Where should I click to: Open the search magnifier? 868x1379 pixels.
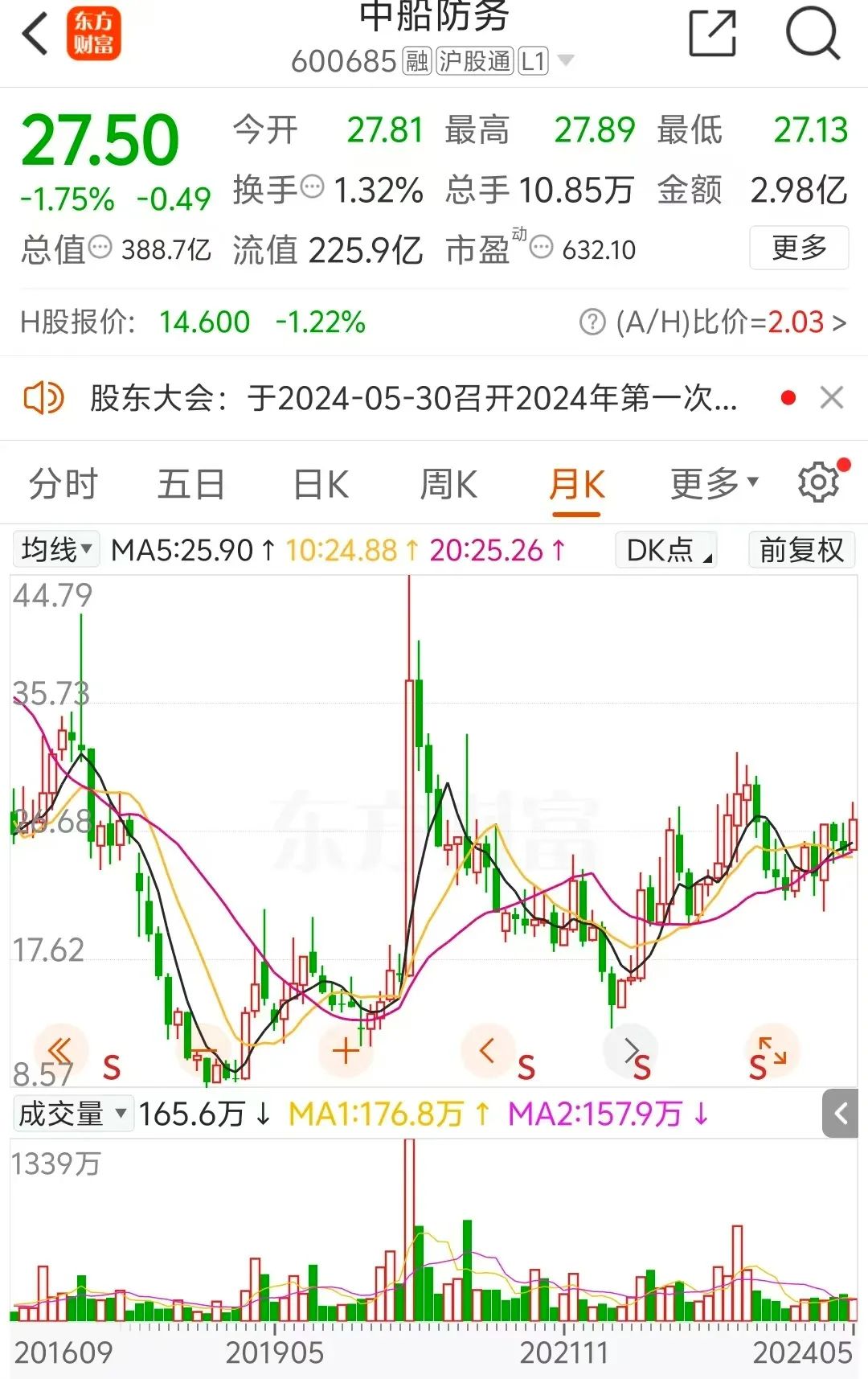pos(813,34)
